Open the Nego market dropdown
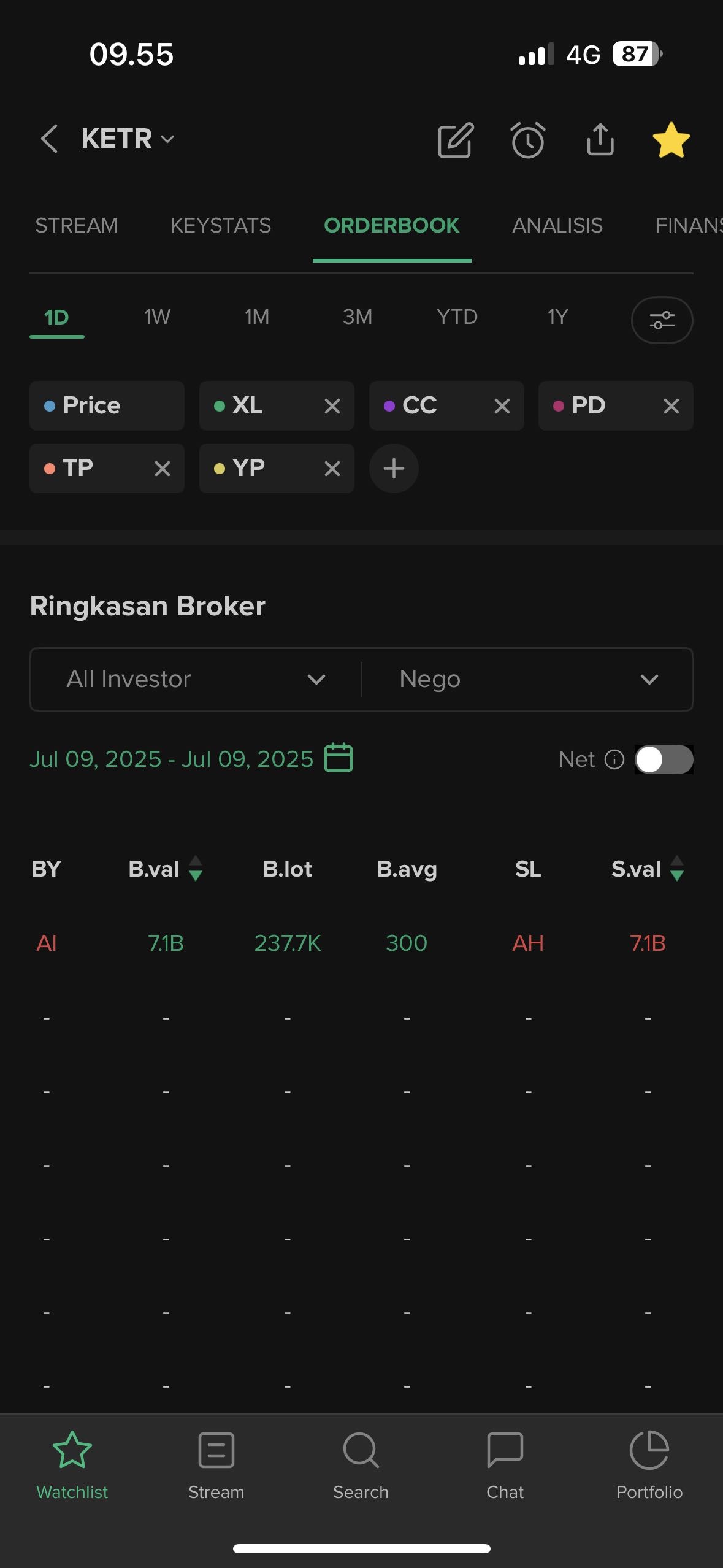Viewport: 723px width, 1568px height. [527, 679]
